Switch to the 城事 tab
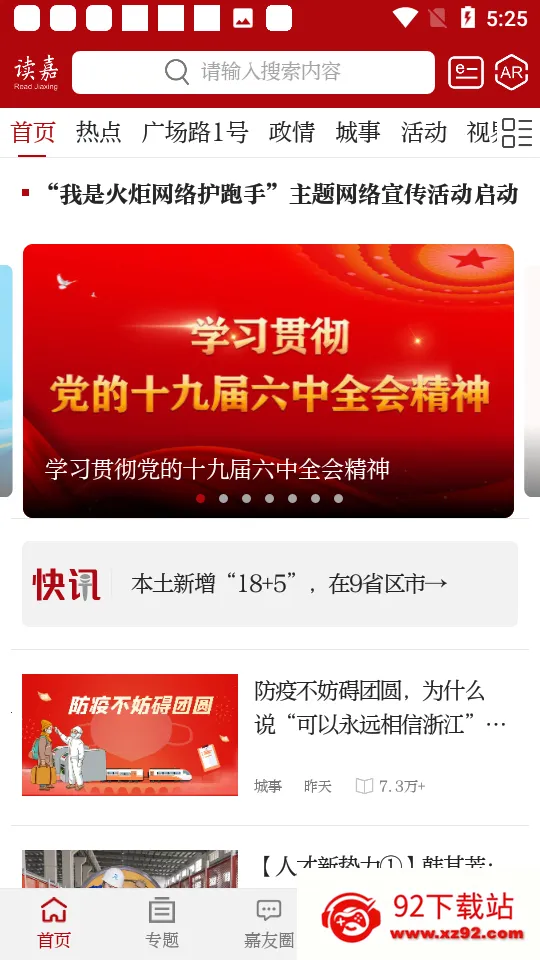The width and height of the screenshot is (540, 960). [358, 132]
